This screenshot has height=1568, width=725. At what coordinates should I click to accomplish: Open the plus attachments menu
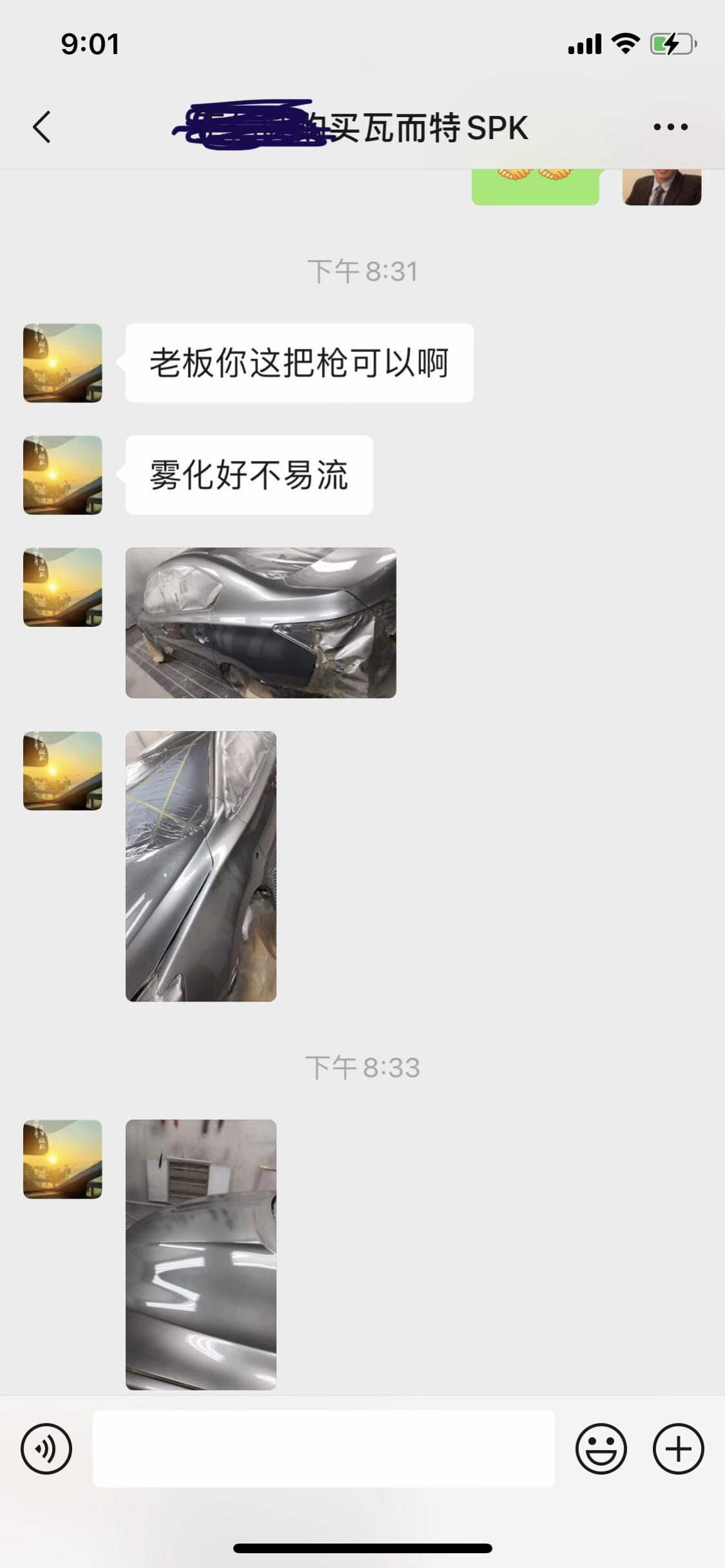pyautogui.click(x=678, y=1449)
